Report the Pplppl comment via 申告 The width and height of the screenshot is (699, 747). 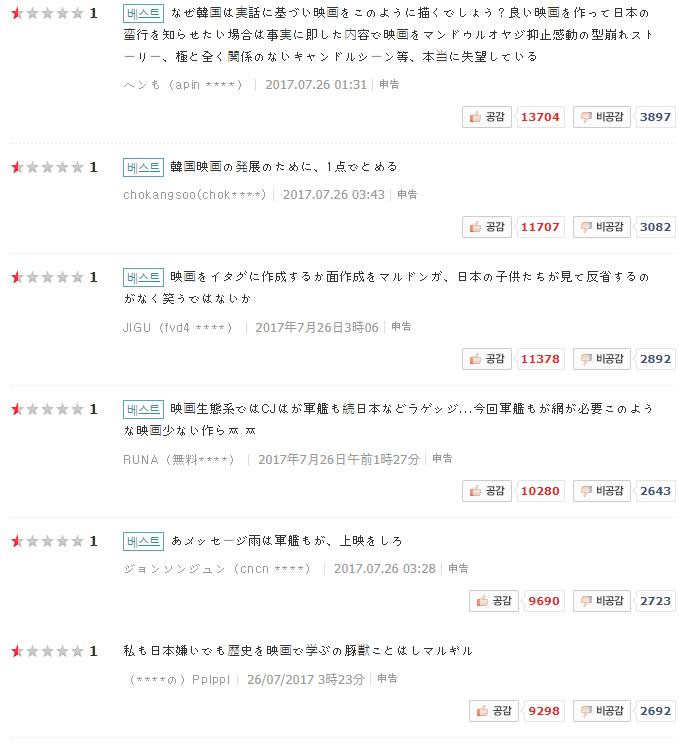[x=387, y=679]
